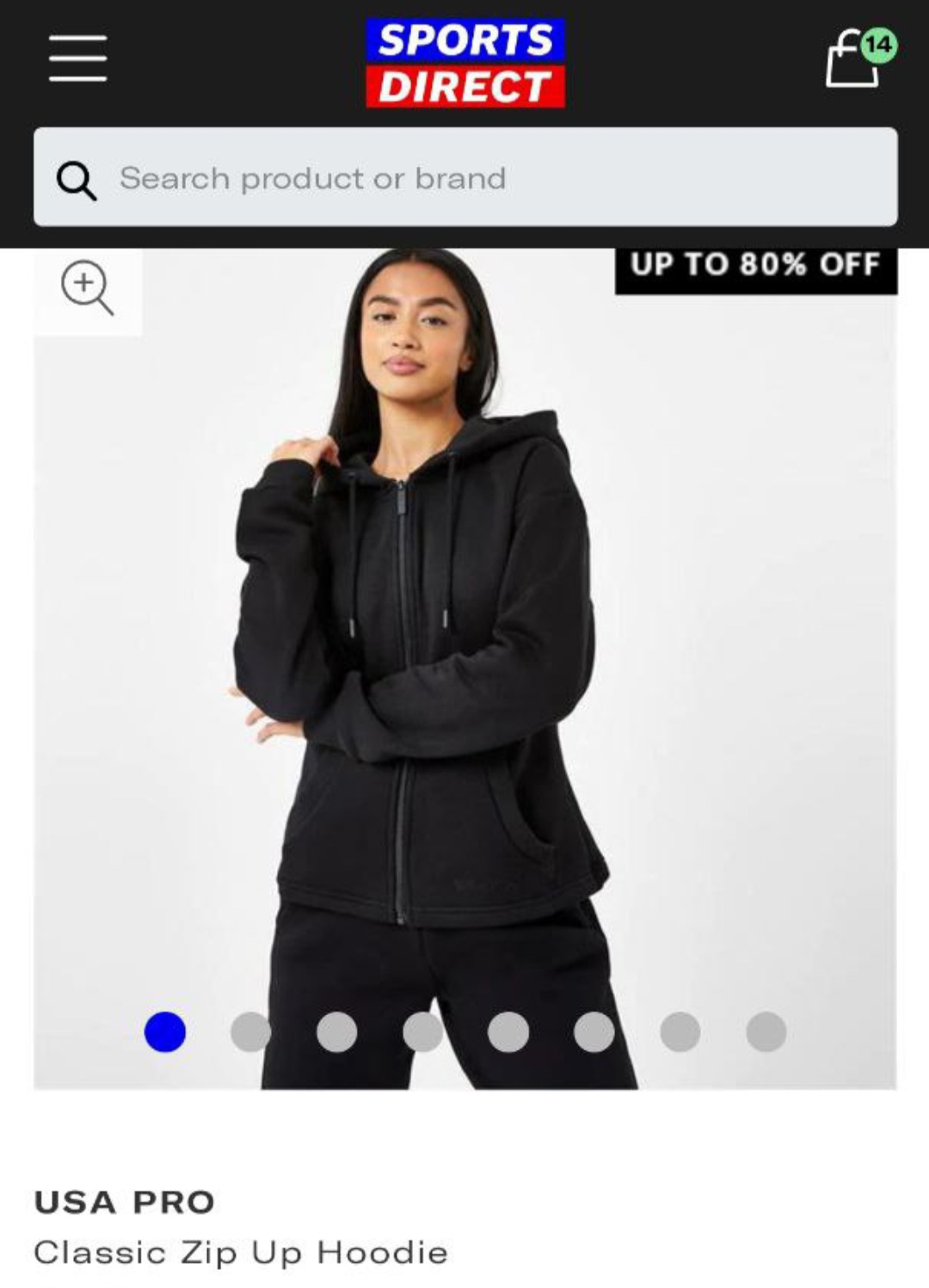Show the last product image via dot
The image size is (929, 1288).
(766, 1032)
